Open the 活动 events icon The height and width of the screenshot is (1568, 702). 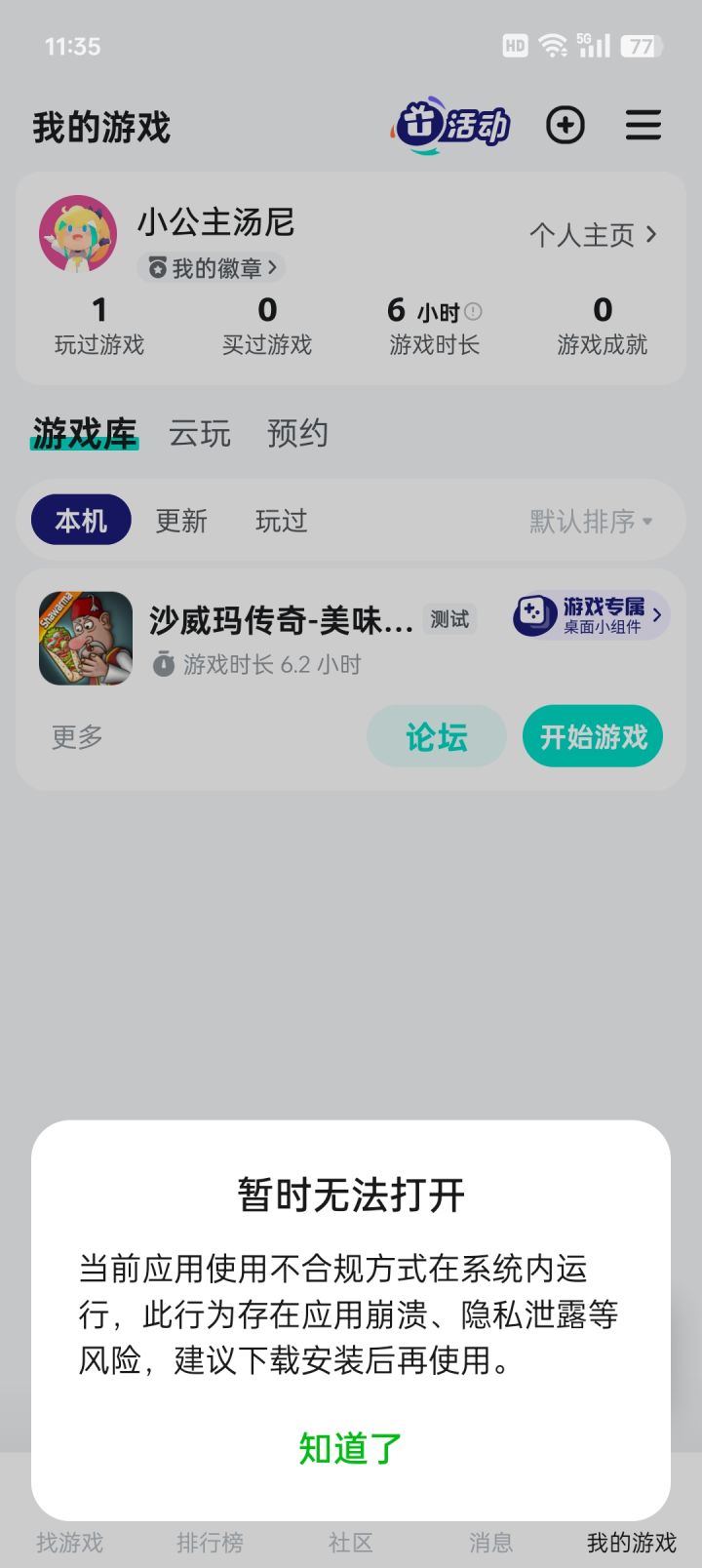(x=453, y=126)
